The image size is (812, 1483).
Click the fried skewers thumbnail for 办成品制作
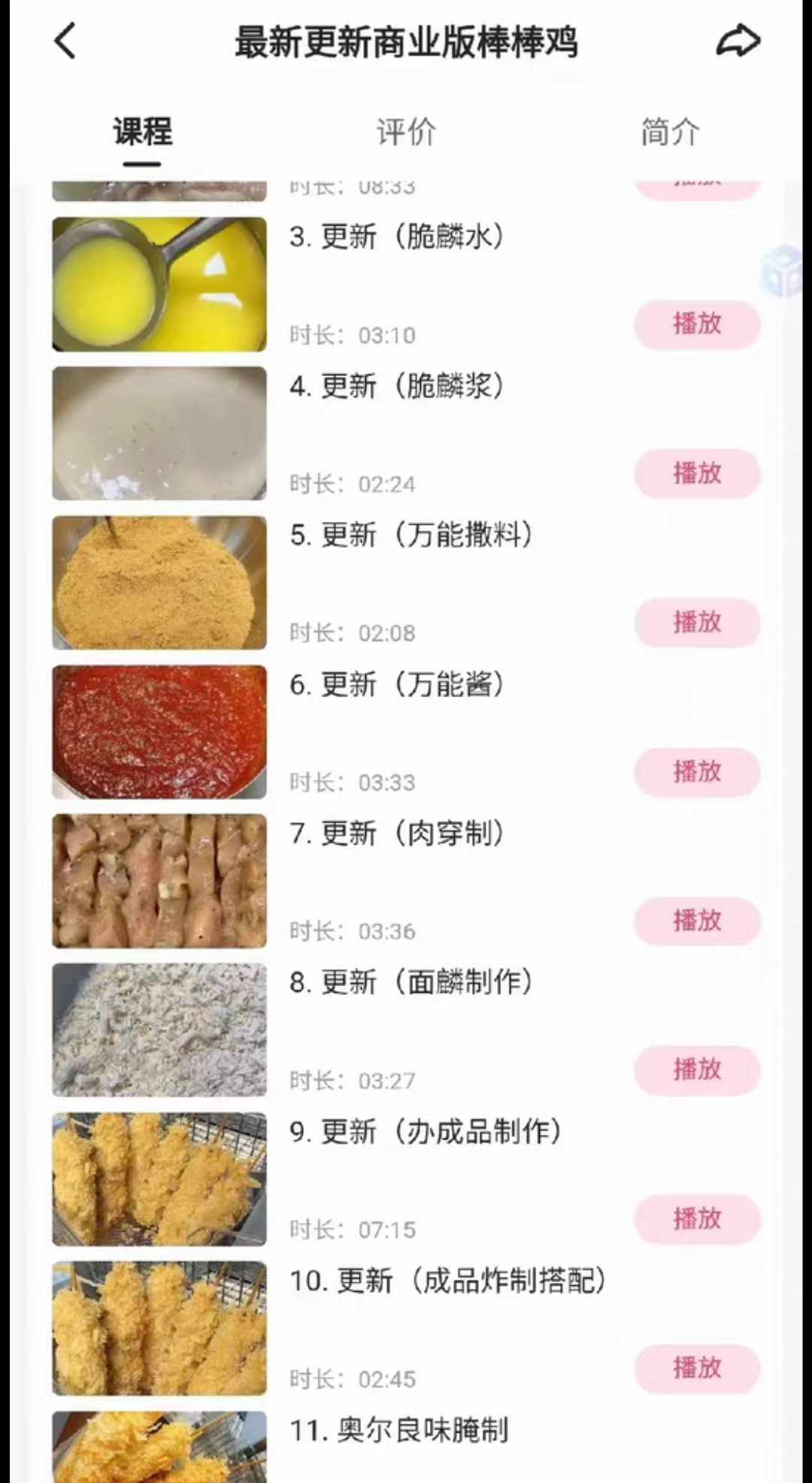[158, 1179]
